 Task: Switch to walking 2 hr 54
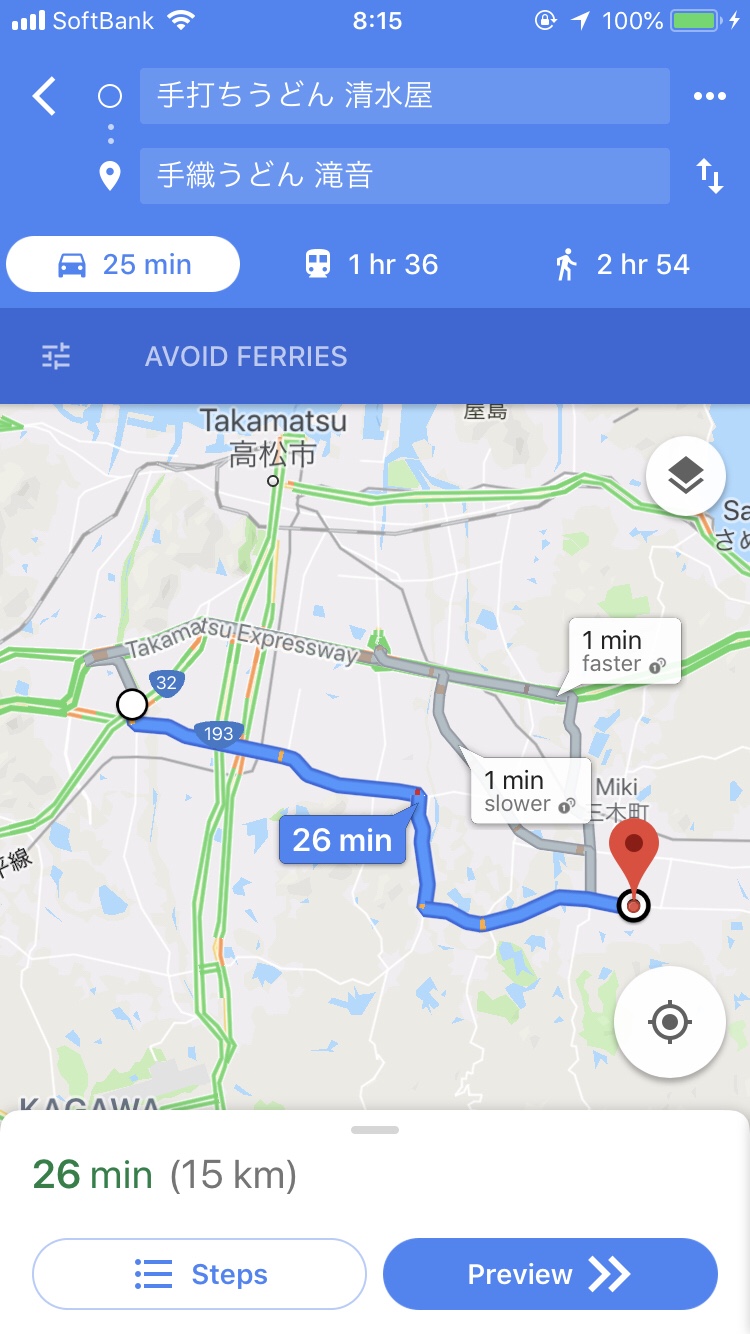621,264
